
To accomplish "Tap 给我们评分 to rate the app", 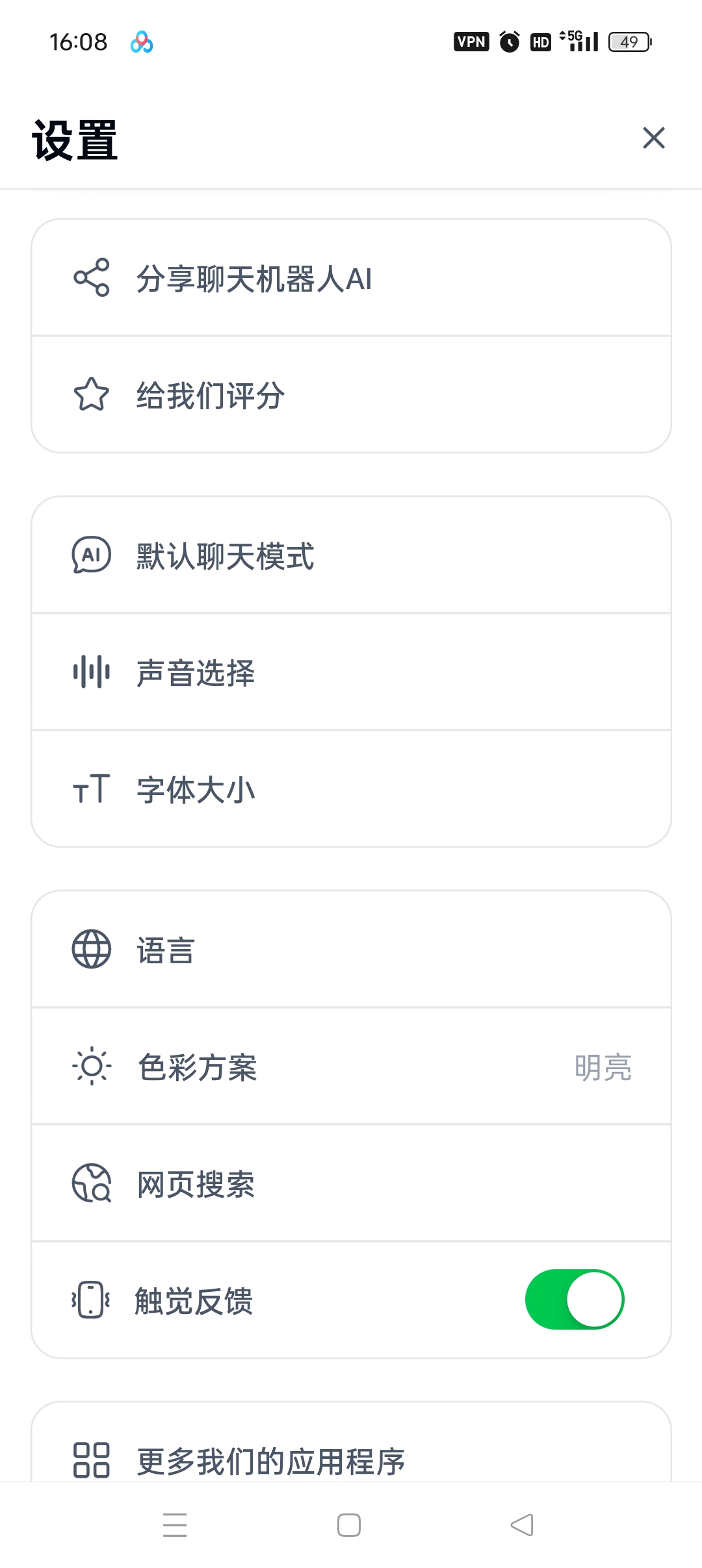I will tap(351, 395).
